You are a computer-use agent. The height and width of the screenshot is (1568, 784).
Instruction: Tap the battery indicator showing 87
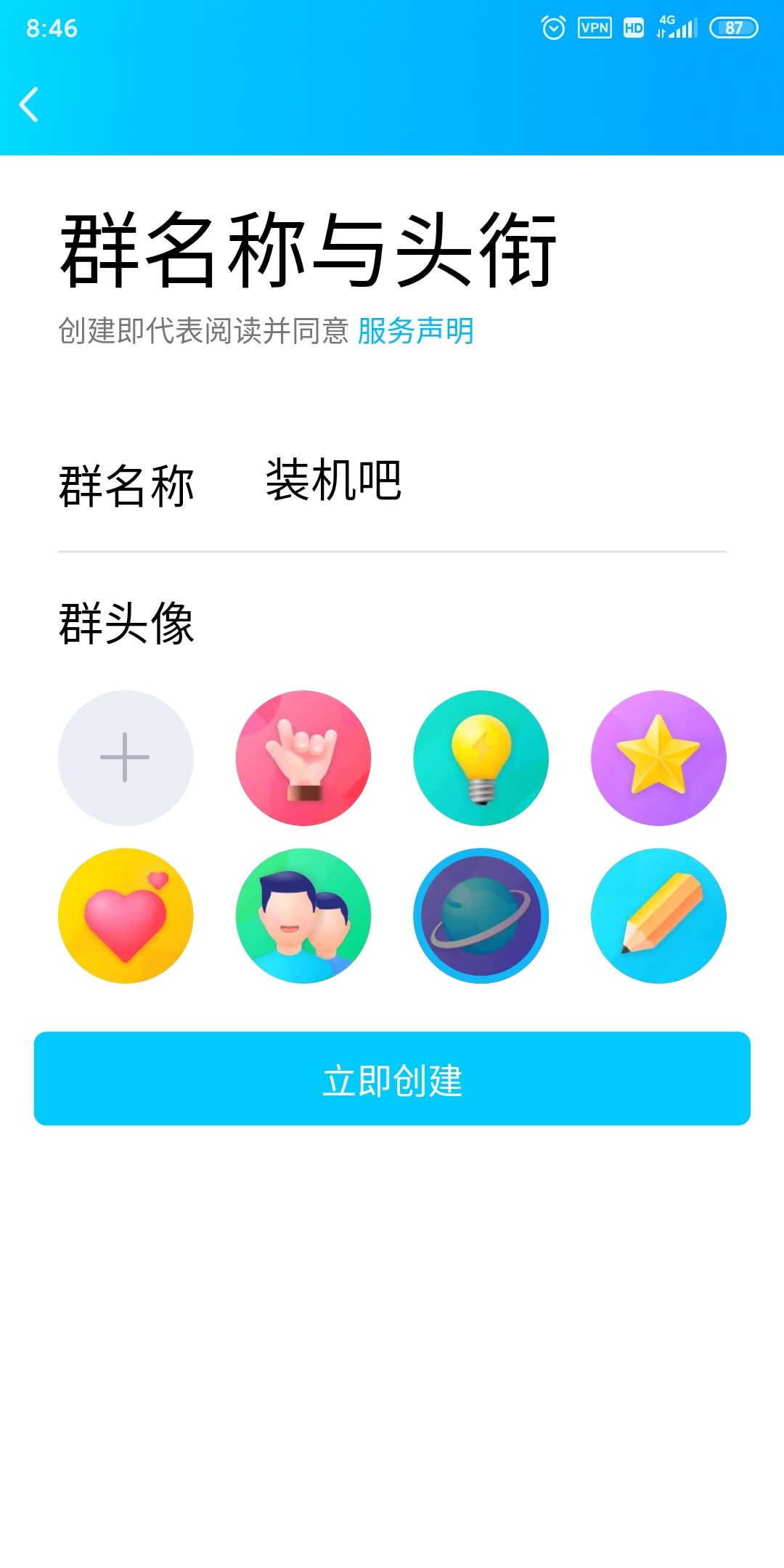[x=731, y=28]
